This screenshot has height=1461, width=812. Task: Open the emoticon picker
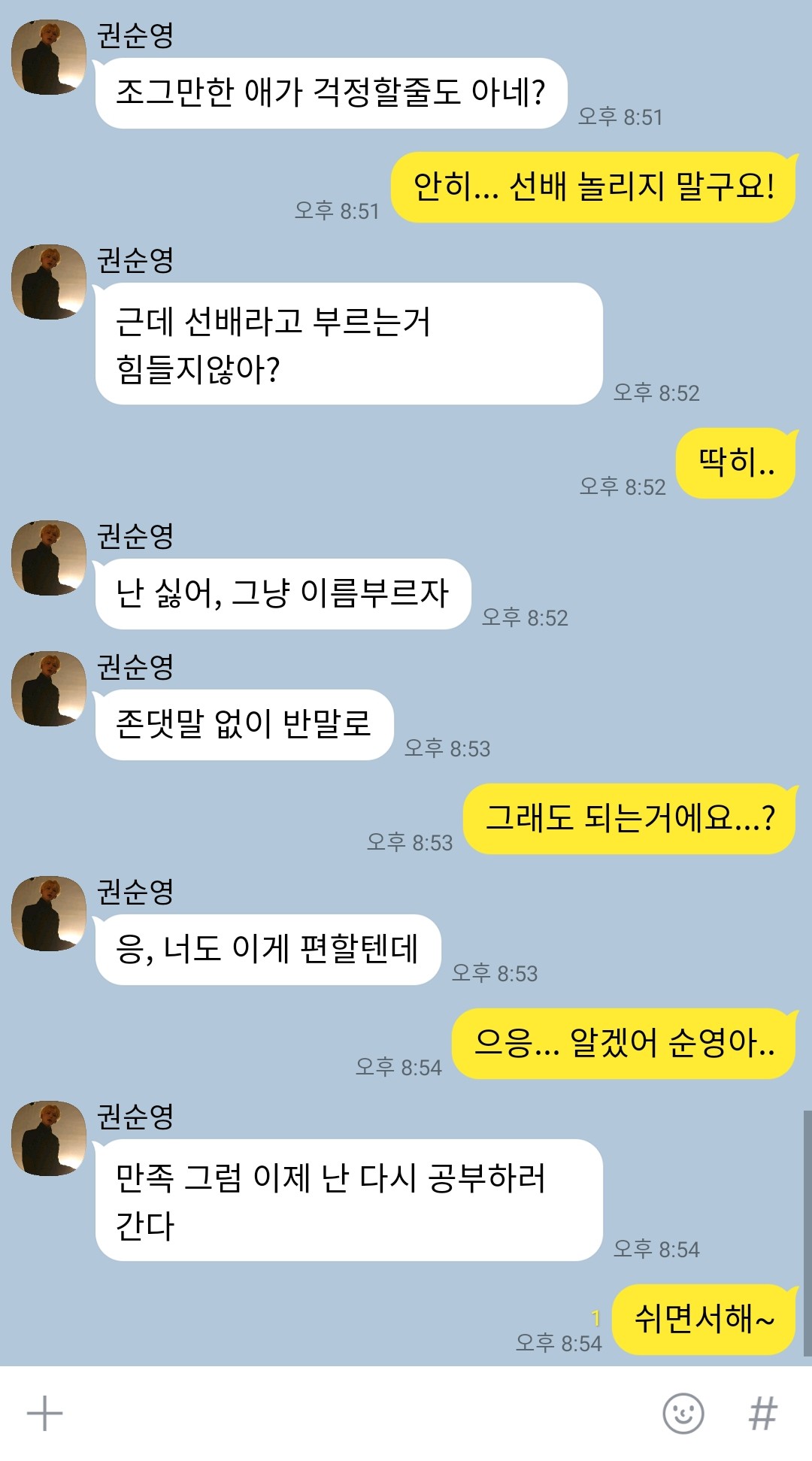[x=683, y=1414]
